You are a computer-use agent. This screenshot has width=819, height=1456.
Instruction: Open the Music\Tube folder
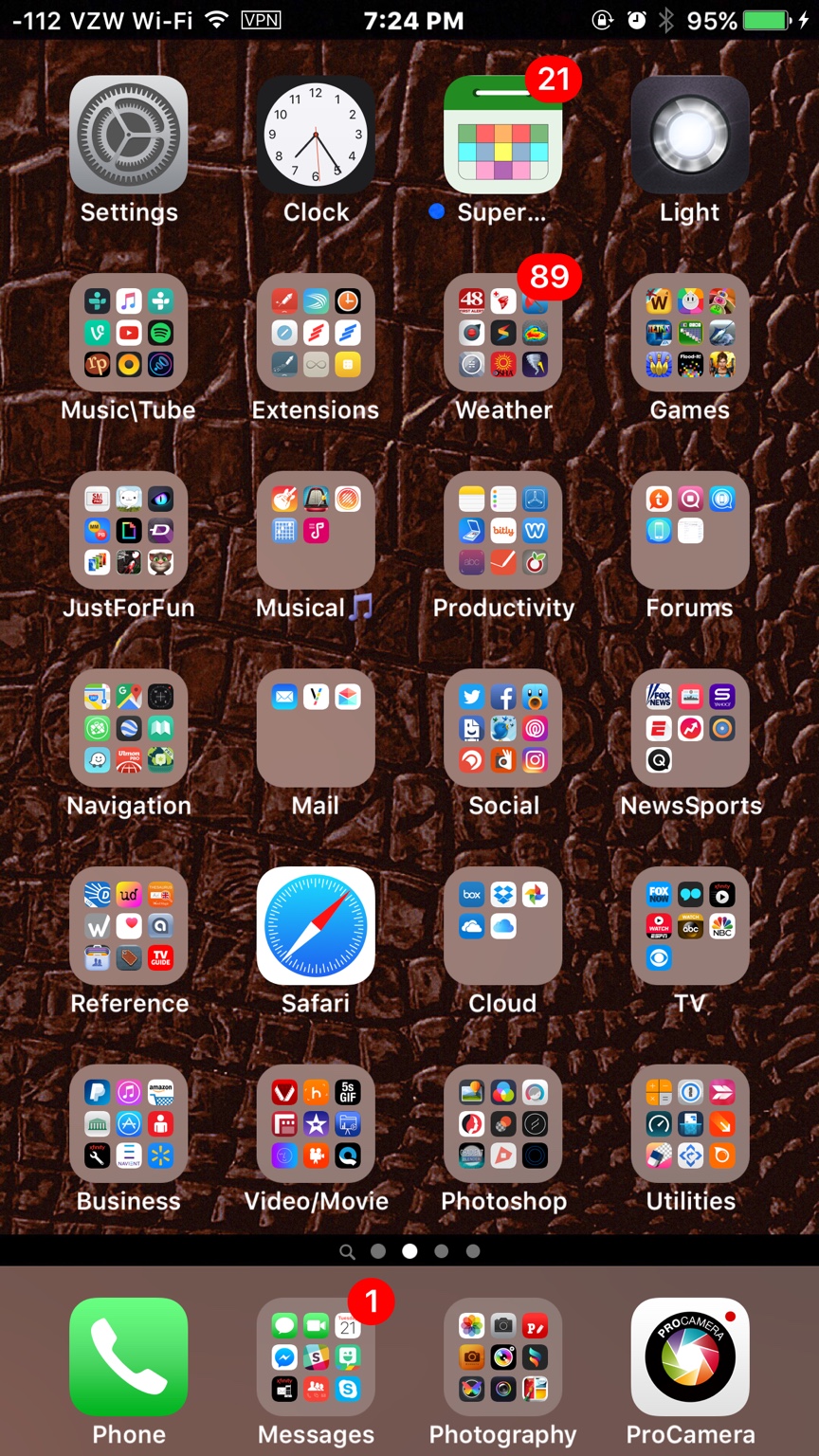point(128,333)
